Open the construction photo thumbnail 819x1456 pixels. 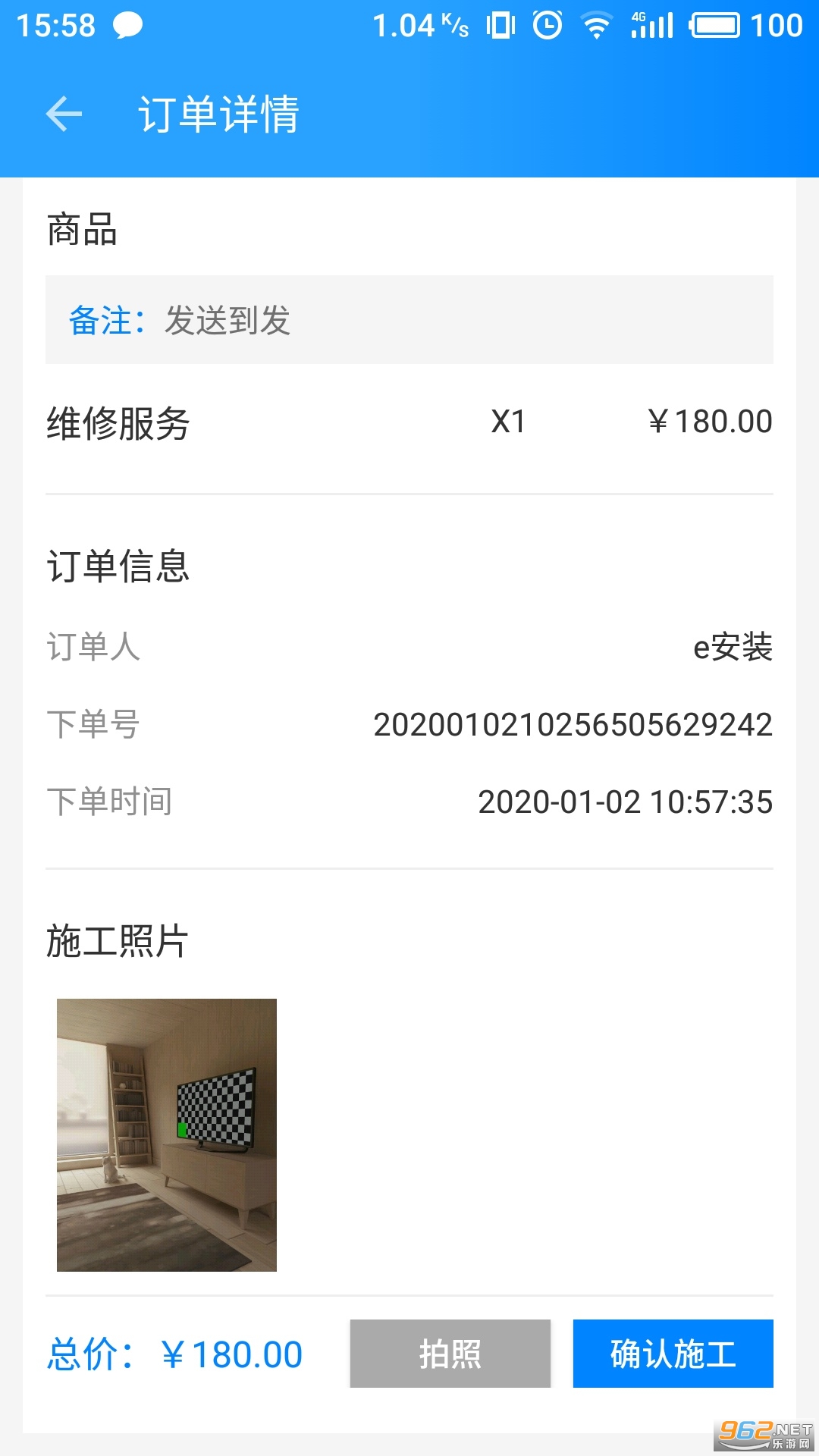[167, 1134]
